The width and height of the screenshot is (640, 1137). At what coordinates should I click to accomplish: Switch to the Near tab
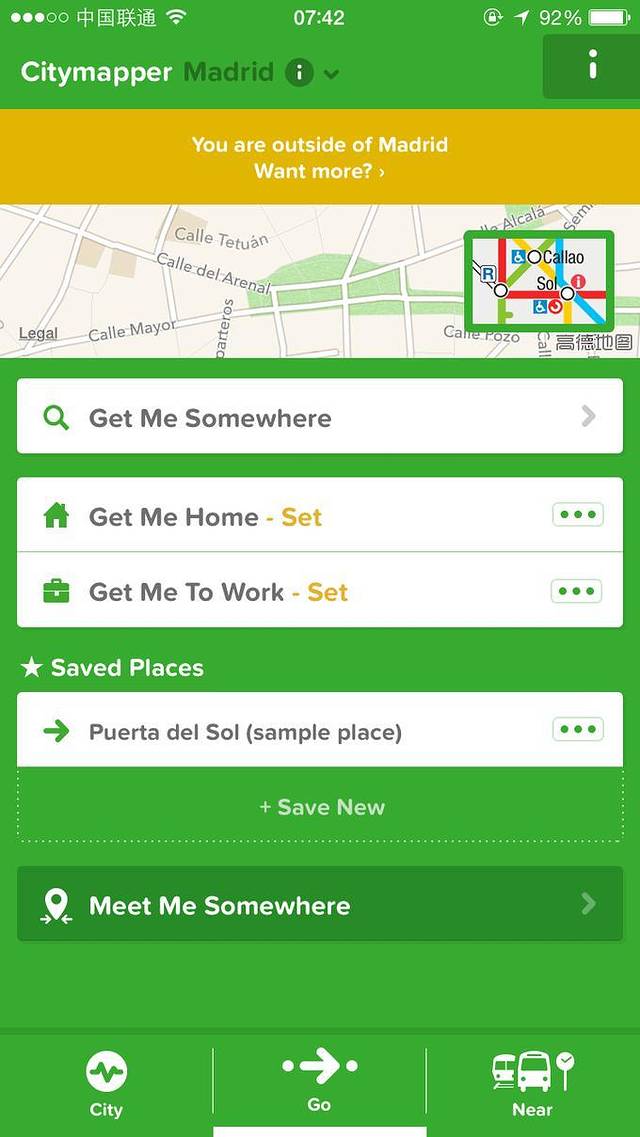tap(533, 1084)
